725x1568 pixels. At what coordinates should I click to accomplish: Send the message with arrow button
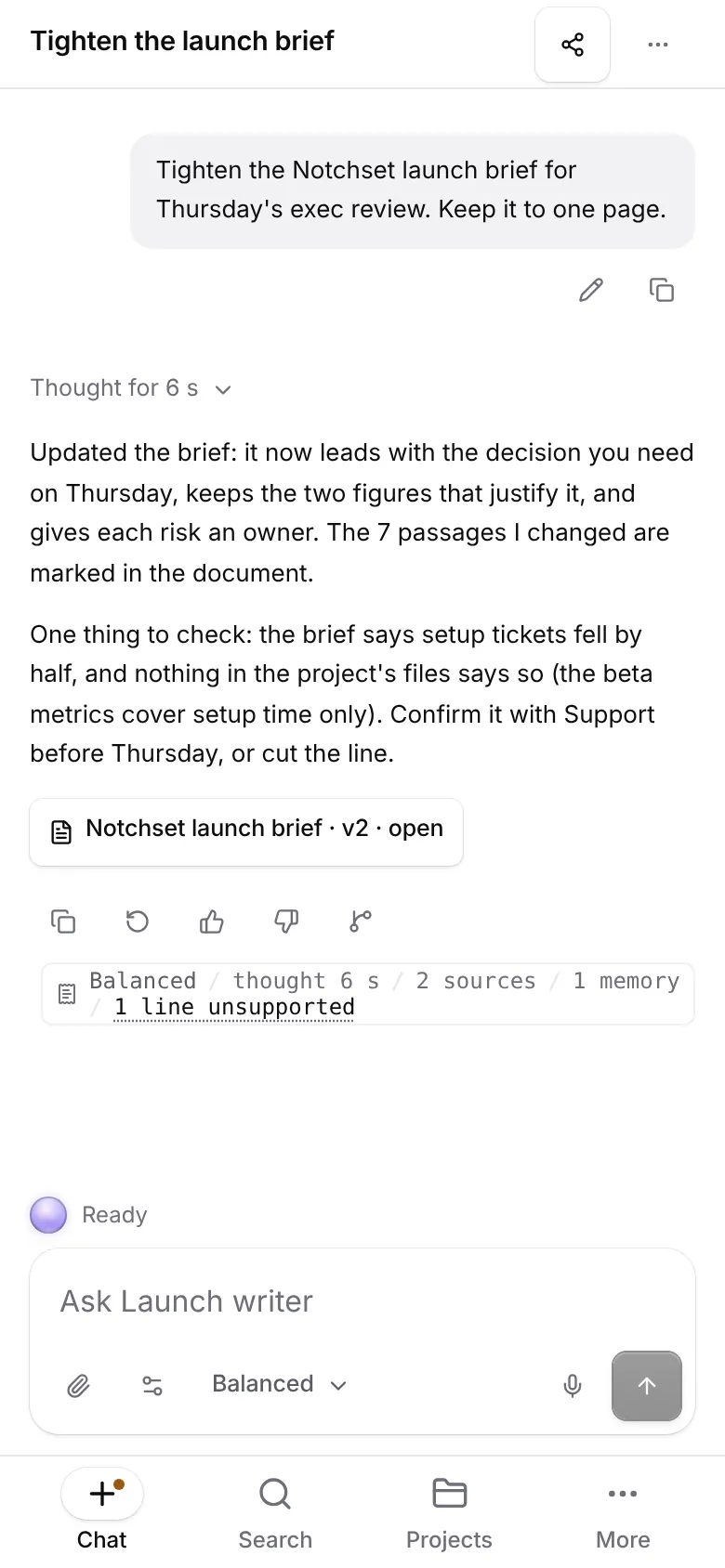point(647,1386)
